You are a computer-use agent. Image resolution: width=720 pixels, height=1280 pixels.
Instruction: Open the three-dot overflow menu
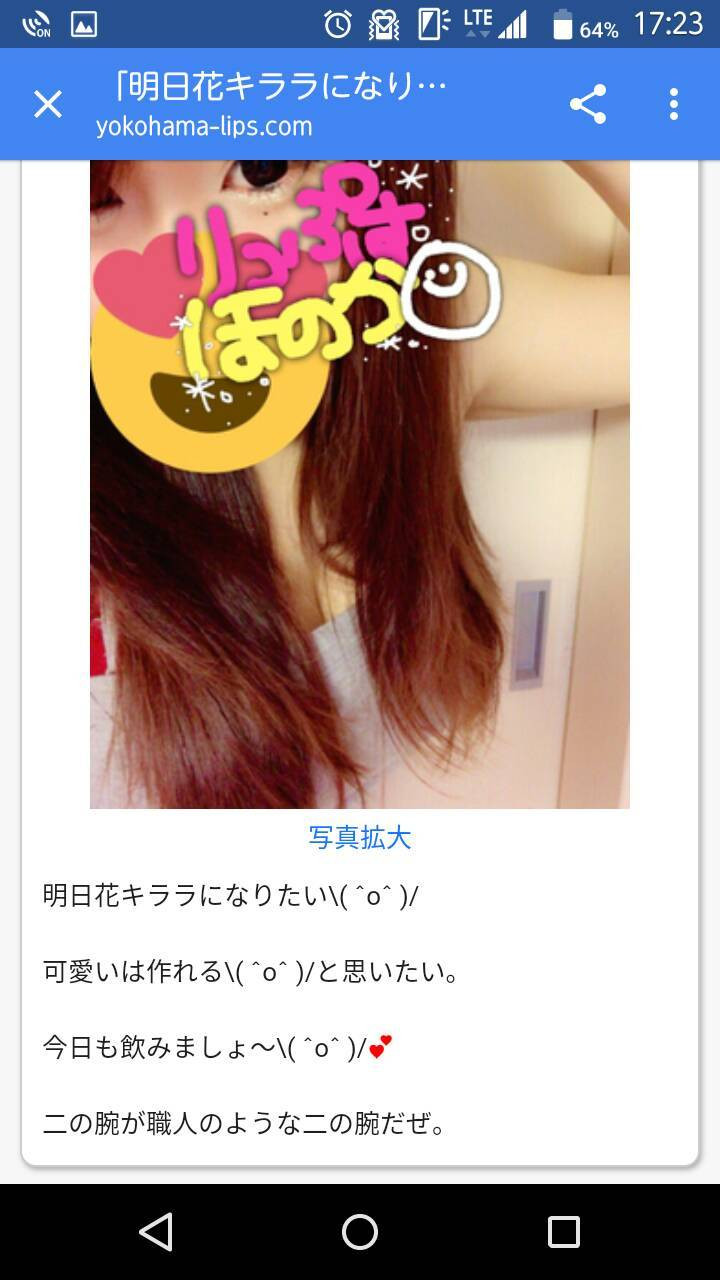click(x=674, y=104)
